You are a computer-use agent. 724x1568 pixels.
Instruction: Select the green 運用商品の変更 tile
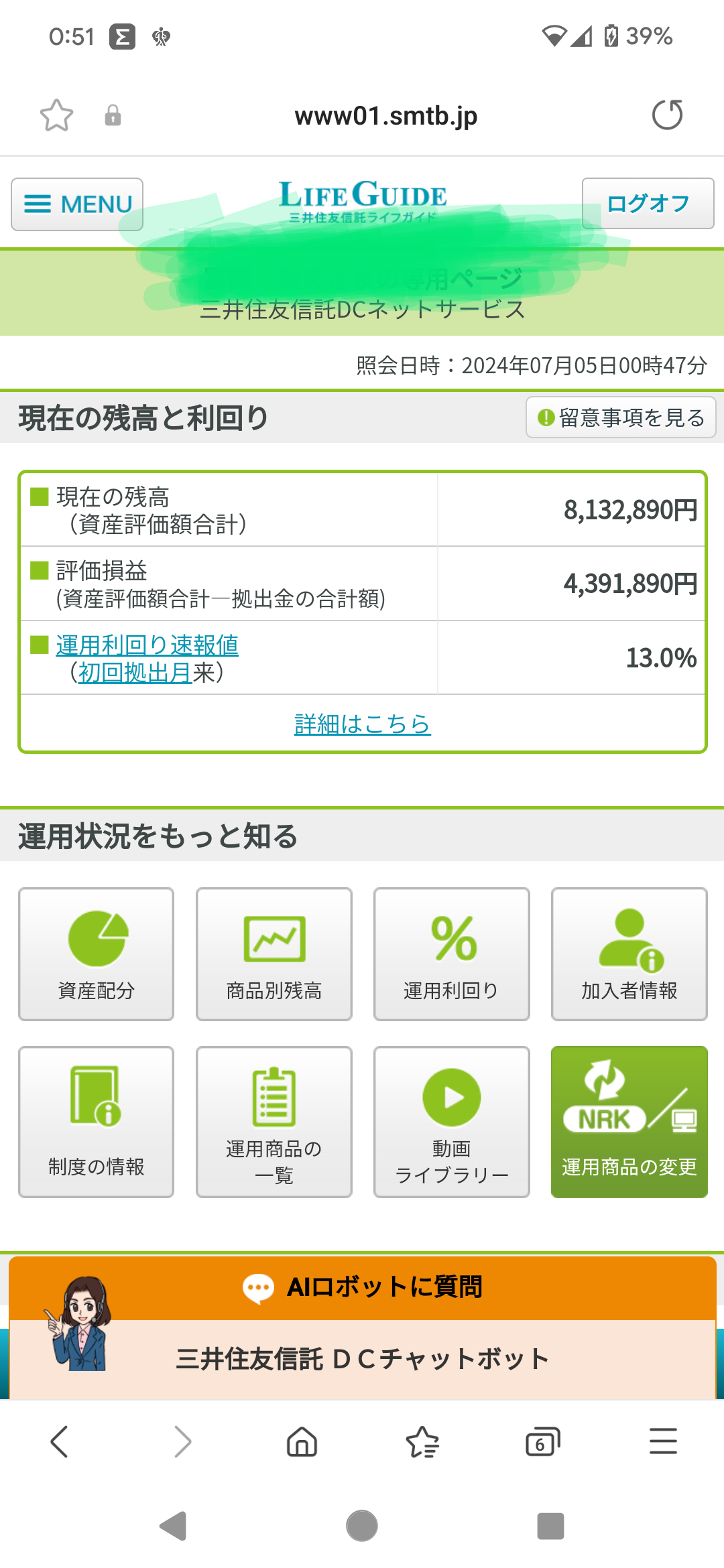point(629,1122)
